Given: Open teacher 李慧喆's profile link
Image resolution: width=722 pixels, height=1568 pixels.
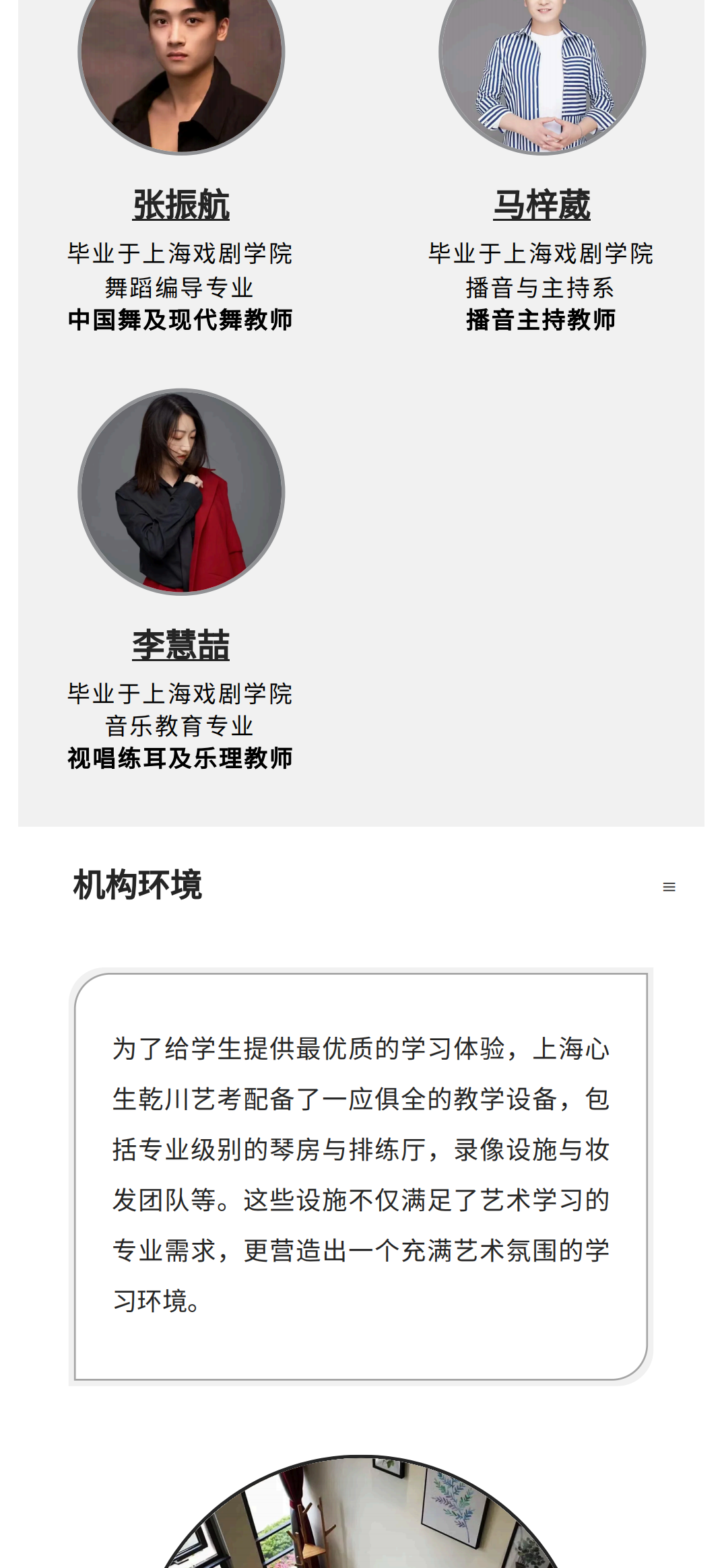Looking at the screenshot, I should [x=180, y=645].
